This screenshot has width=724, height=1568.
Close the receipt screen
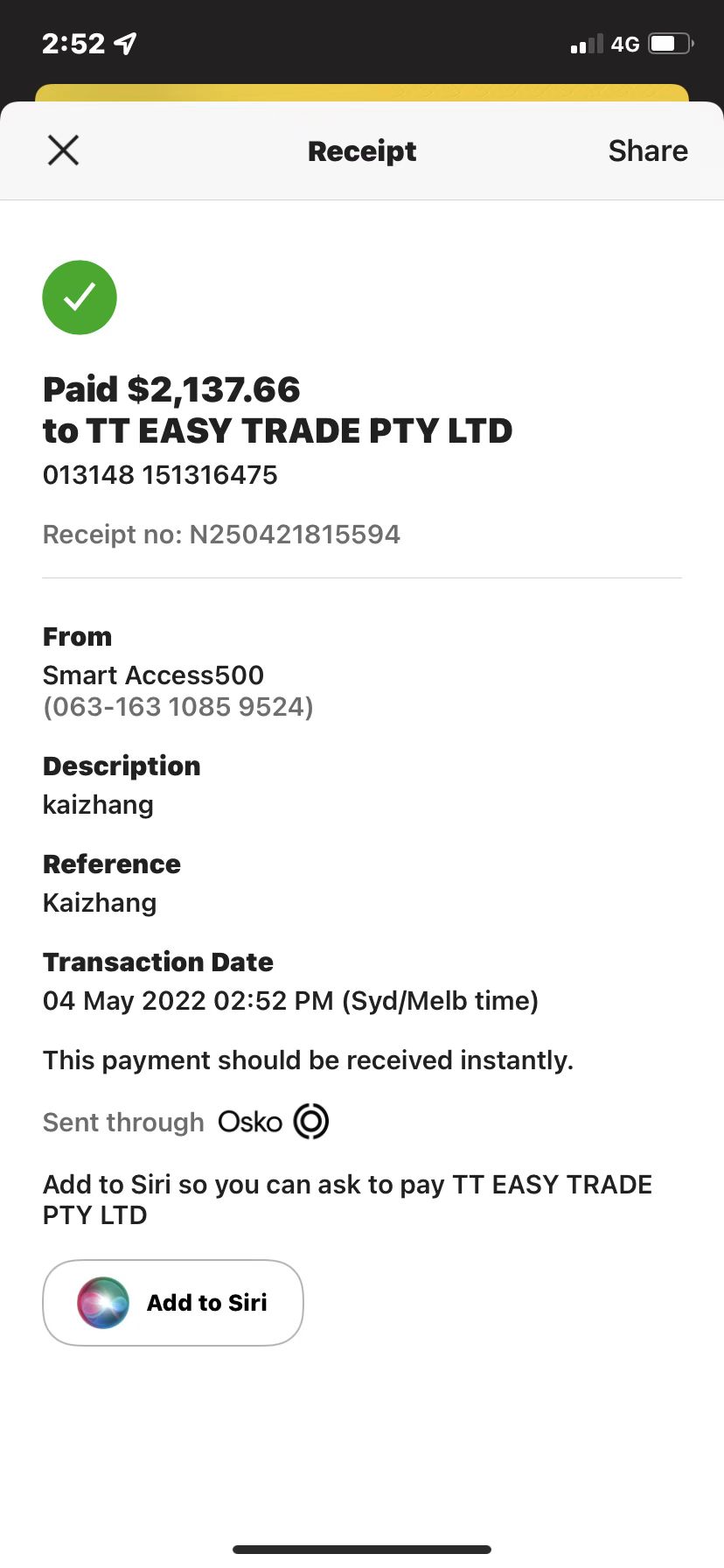(x=63, y=150)
